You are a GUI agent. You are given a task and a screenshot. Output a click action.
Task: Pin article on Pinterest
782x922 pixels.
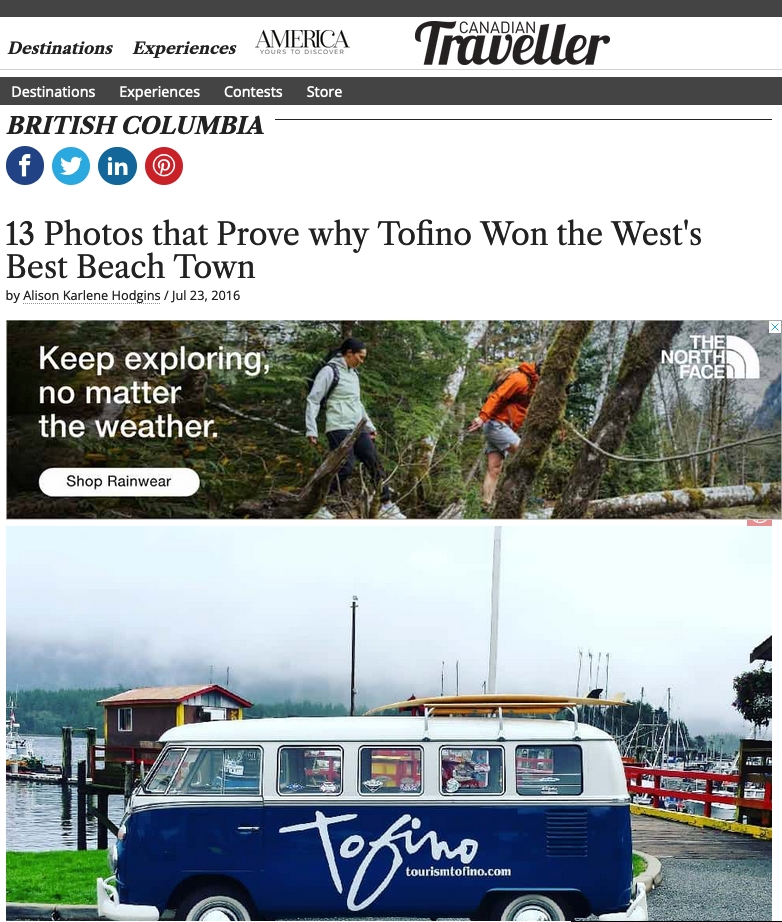(x=164, y=166)
